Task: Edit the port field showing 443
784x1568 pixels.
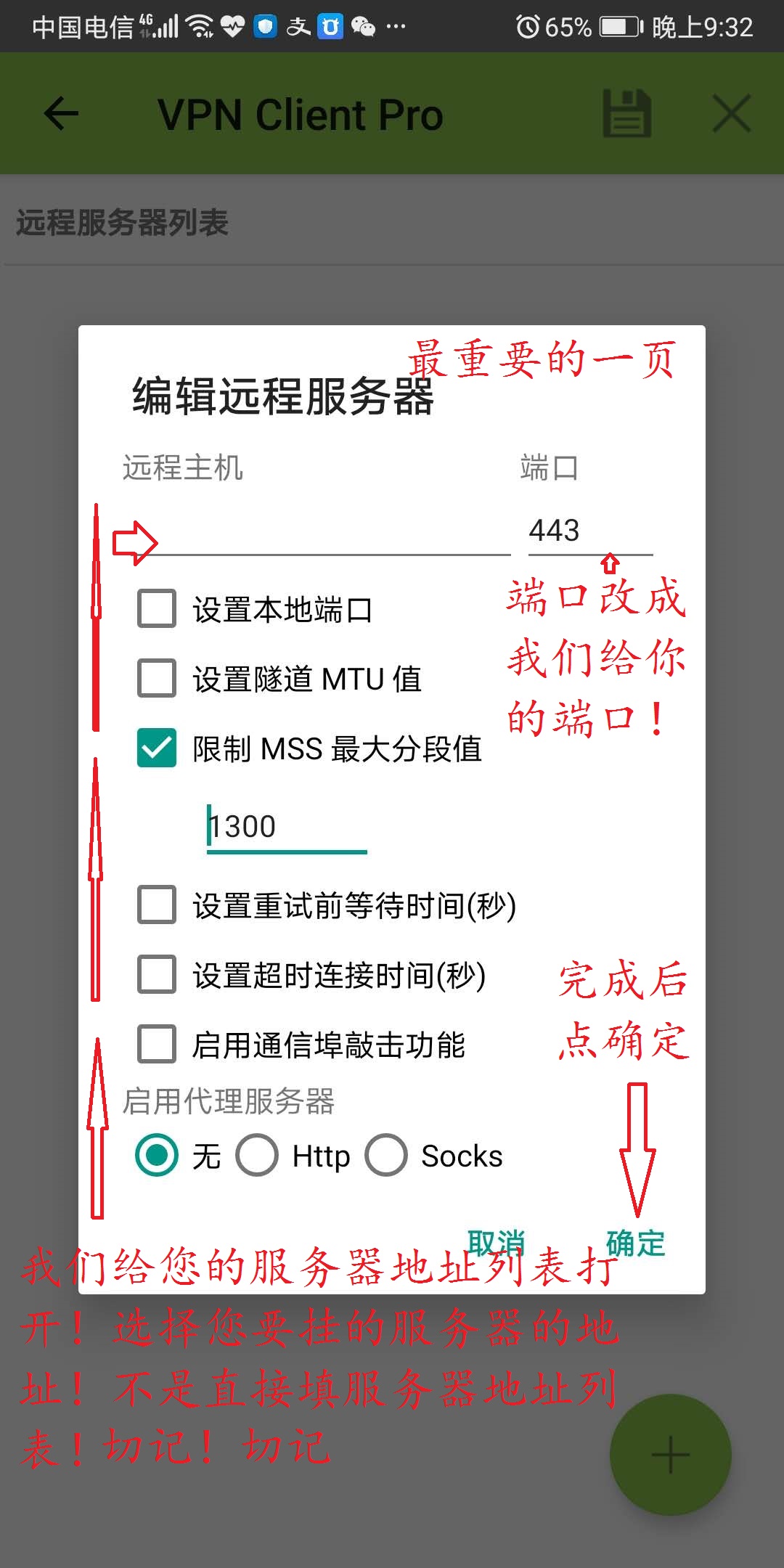Action: pos(589,531)
